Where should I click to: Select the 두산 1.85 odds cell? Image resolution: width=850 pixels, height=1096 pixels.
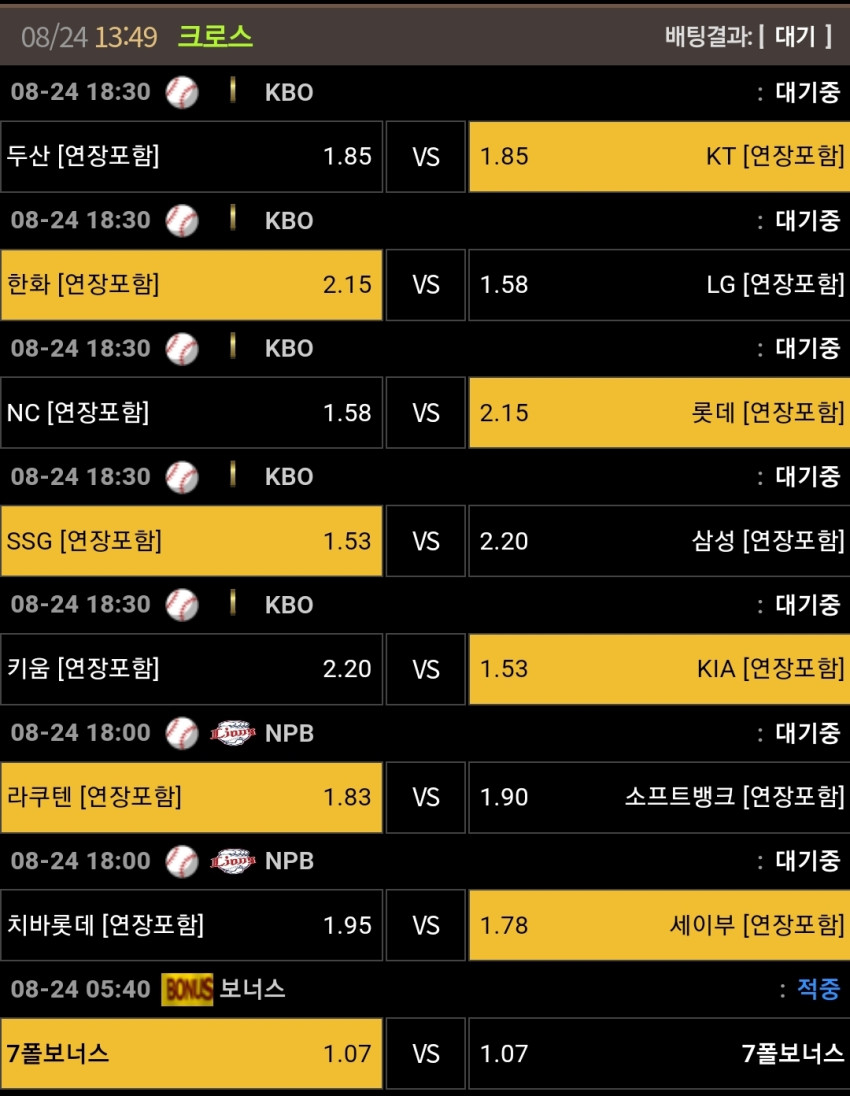[192, 157]
